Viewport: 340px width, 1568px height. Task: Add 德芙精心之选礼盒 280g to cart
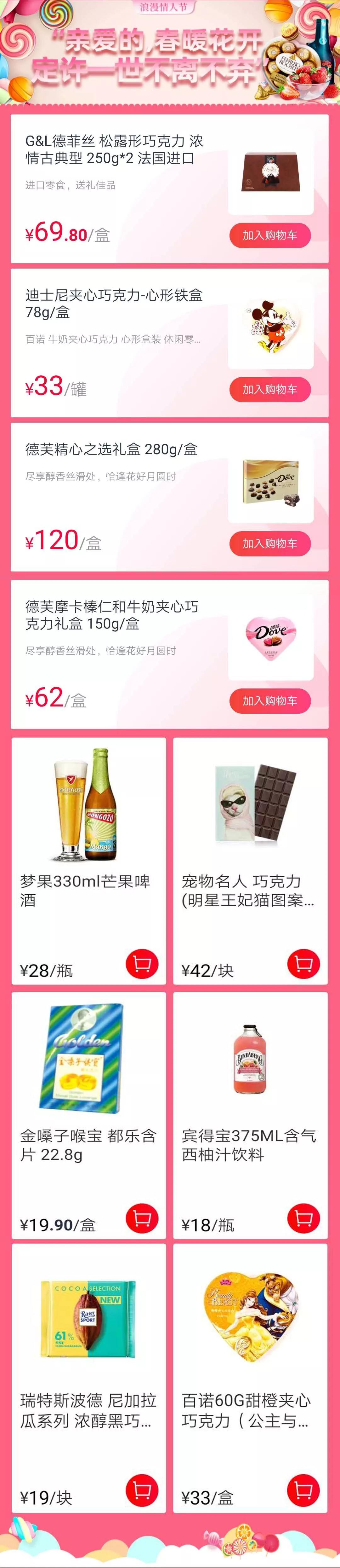click(x=269, y=543)
